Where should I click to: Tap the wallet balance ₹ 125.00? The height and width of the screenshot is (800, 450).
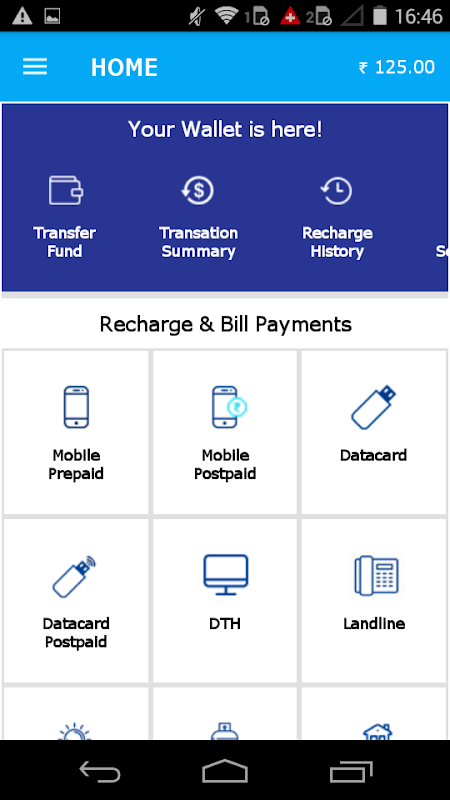[397, 67]
